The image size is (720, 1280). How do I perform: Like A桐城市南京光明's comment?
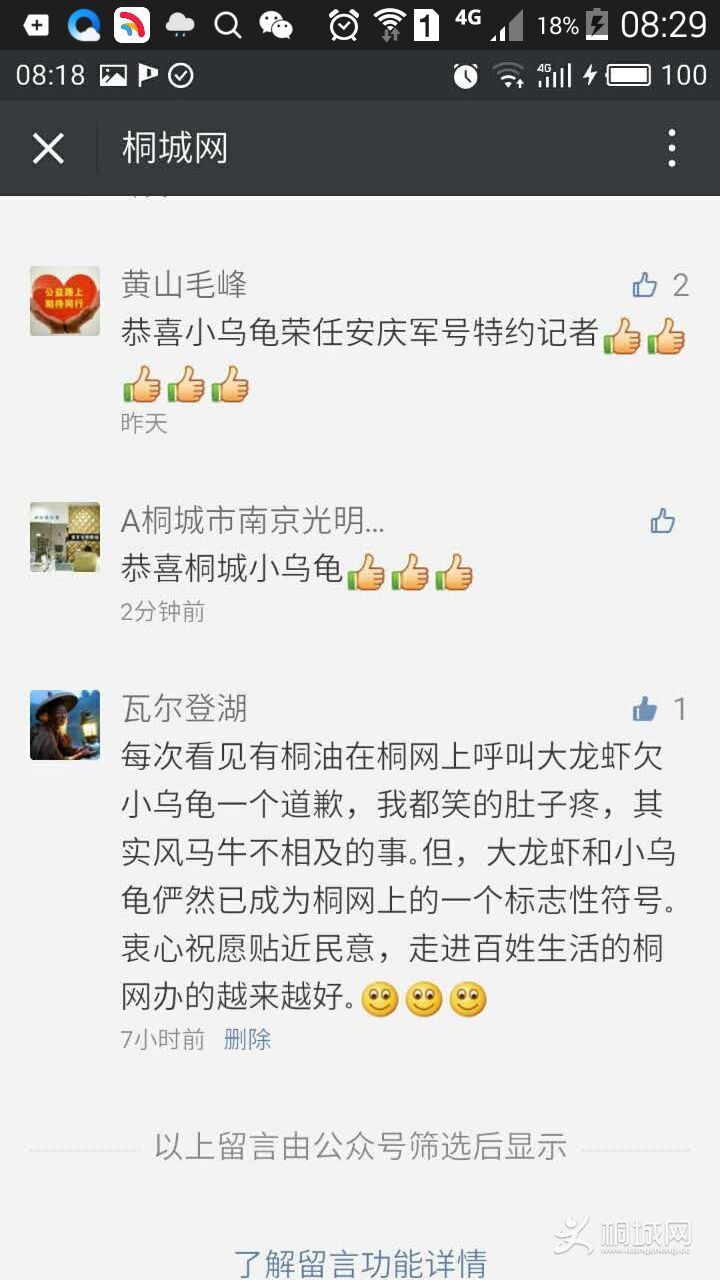coord(662,521)
